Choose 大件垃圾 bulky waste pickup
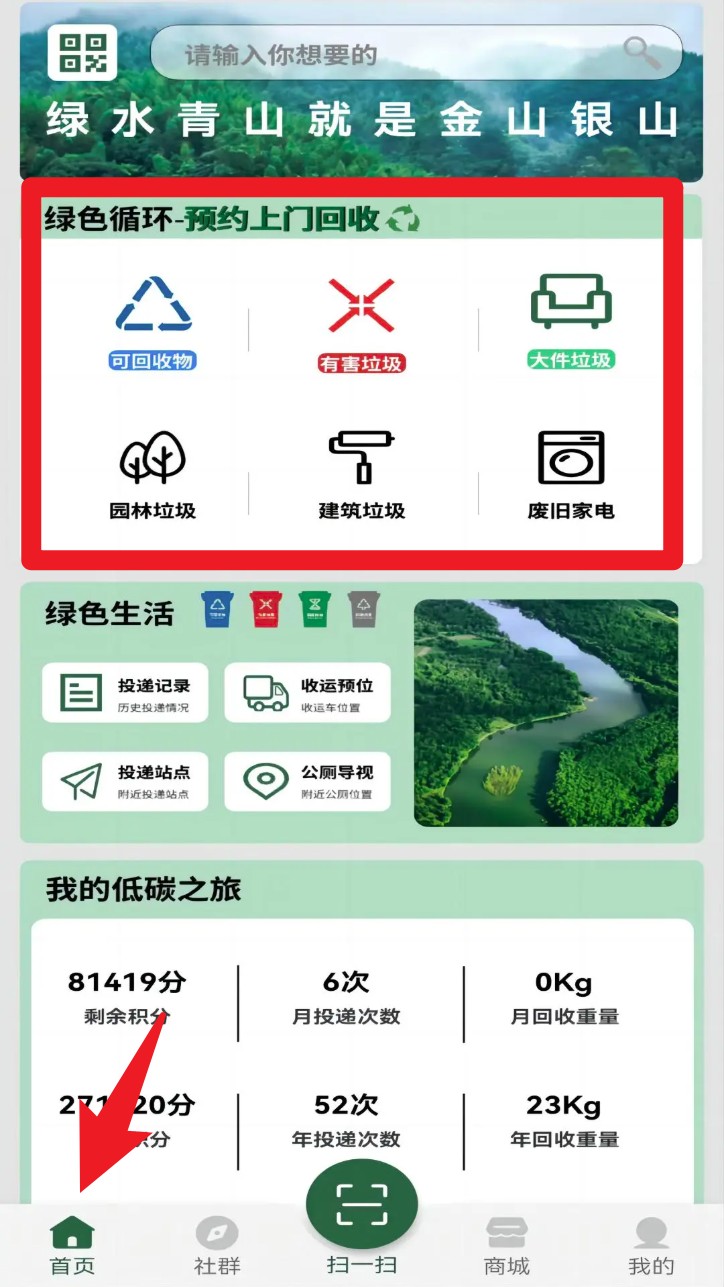Screen dimensions: 724x1287 point(570,321)
